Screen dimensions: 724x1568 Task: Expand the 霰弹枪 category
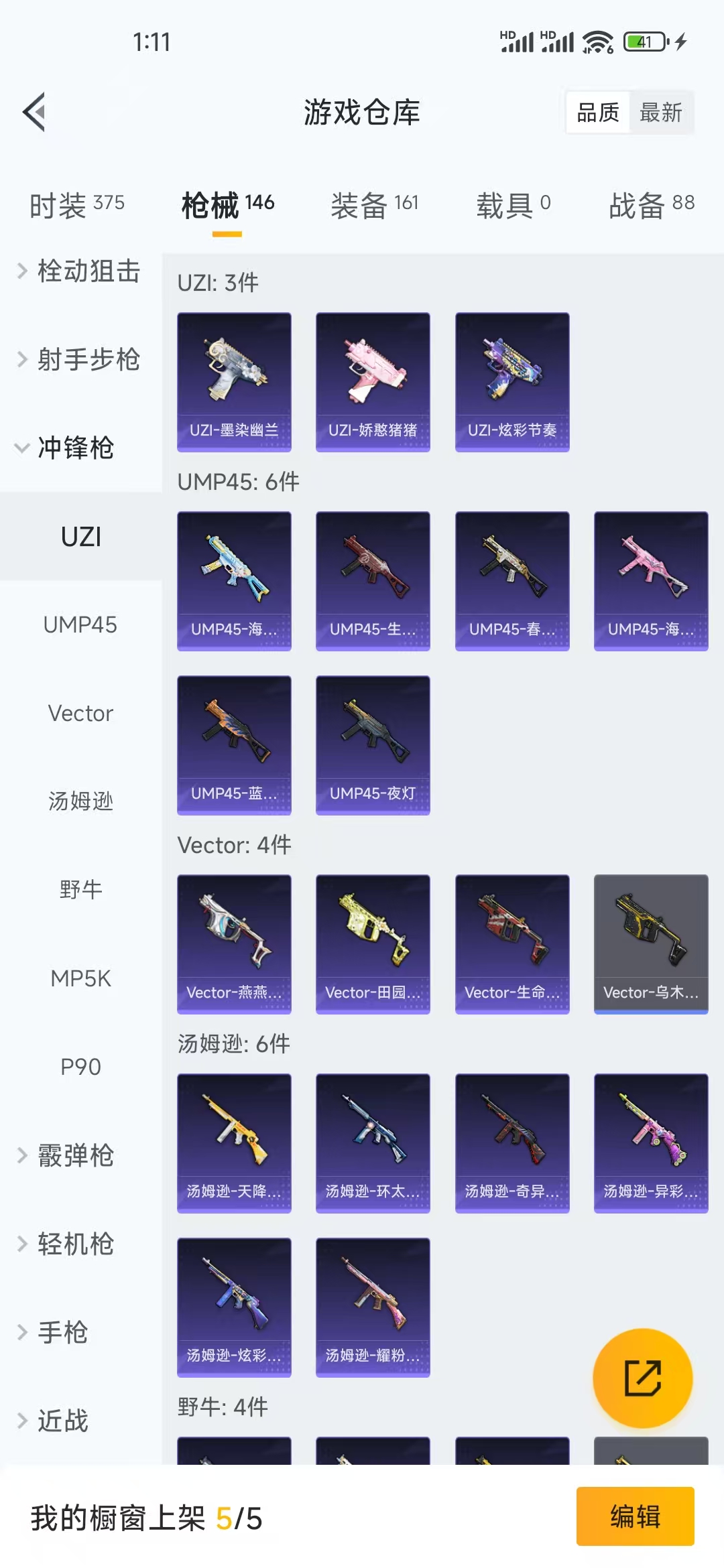[x=67, y=1155]
